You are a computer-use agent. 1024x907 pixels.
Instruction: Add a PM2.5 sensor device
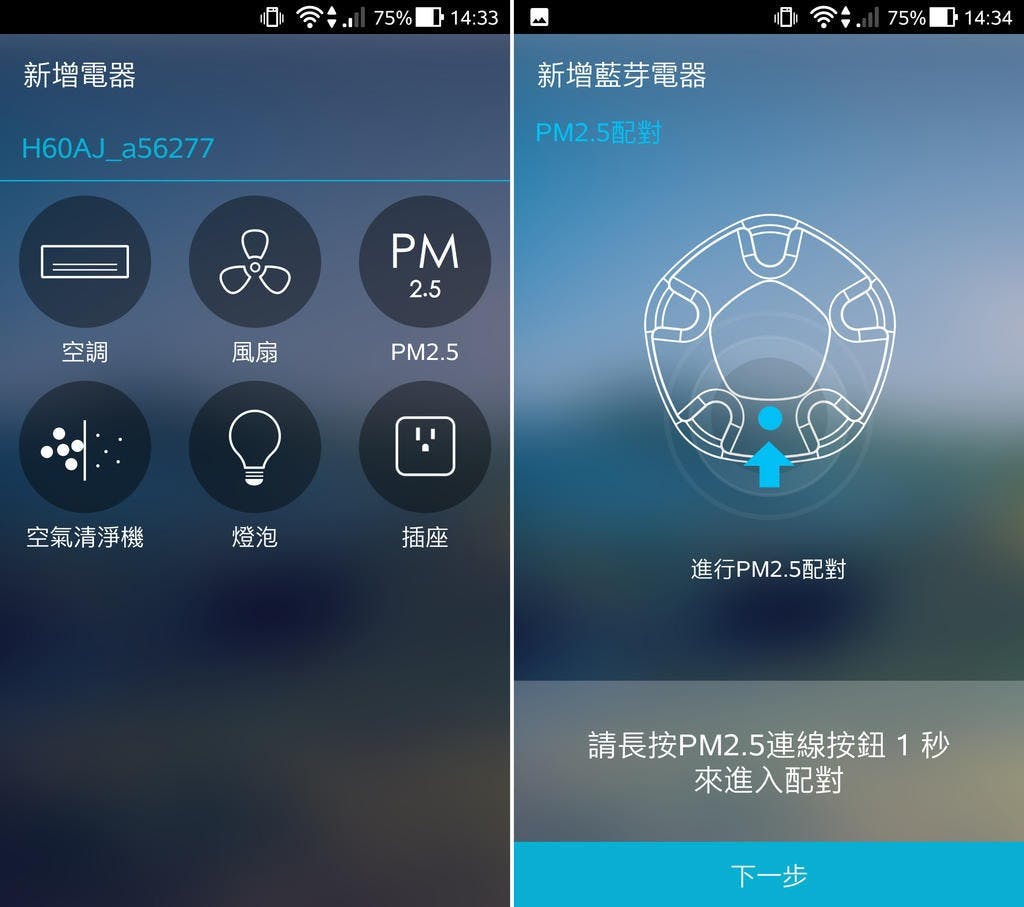pyautogui.click(x=425, y=262)
